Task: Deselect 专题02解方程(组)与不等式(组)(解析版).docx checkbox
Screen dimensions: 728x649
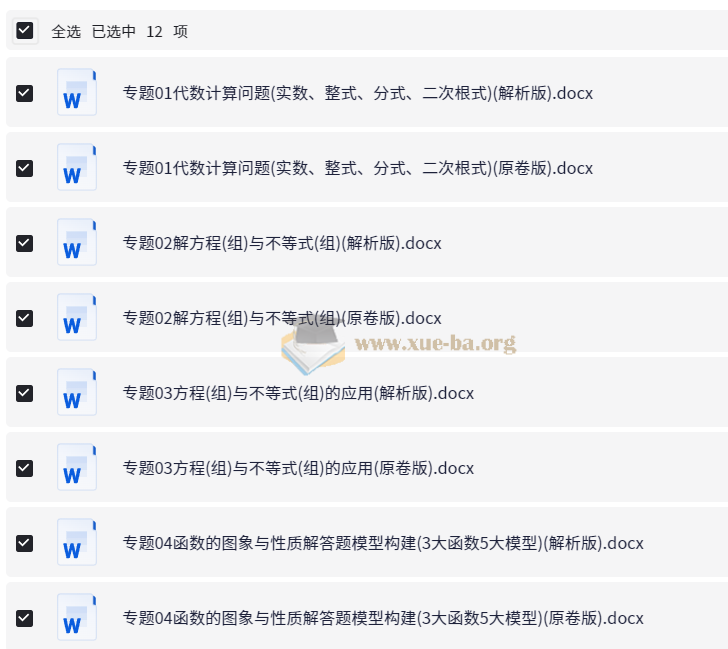Action: point(25,243)
